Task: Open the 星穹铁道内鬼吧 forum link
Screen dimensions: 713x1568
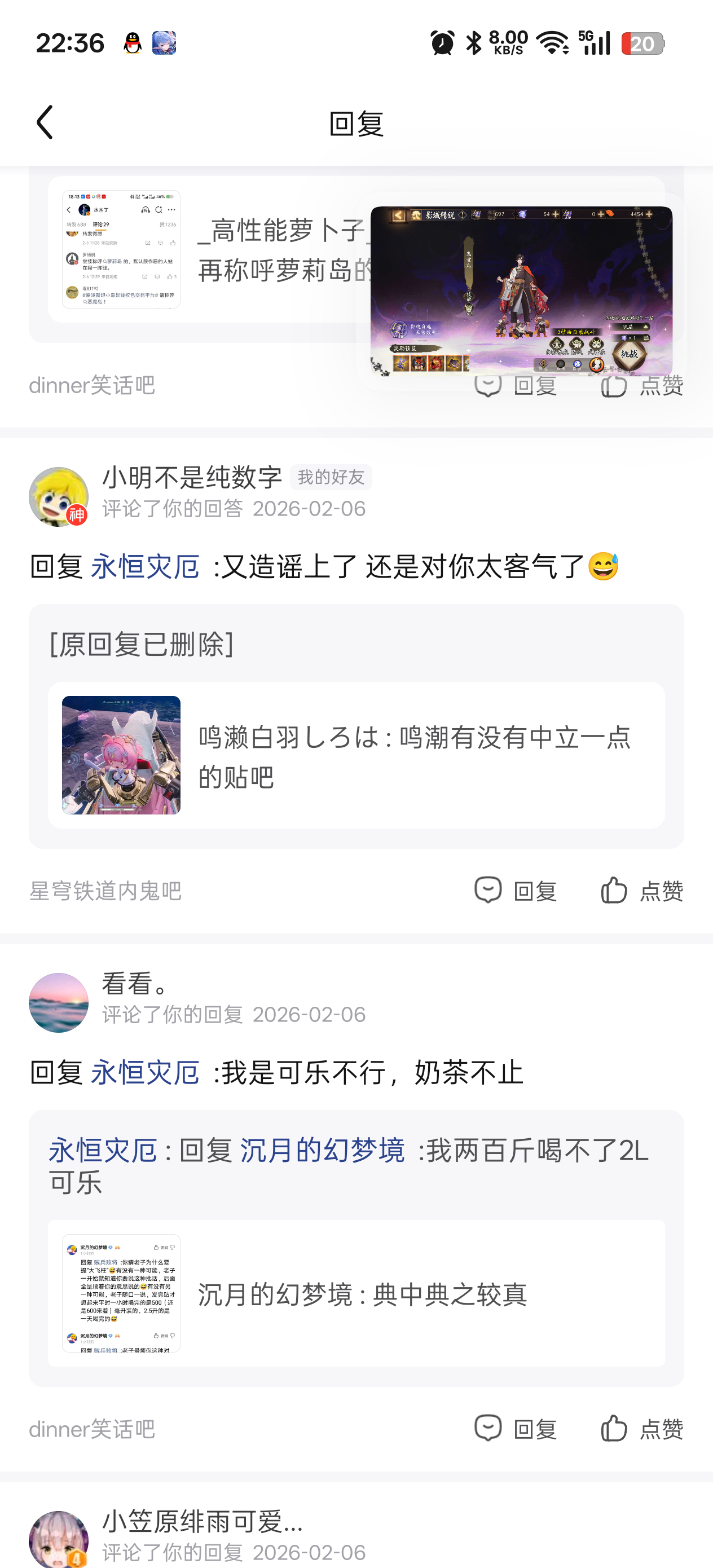Action: [x=105, y=891]
